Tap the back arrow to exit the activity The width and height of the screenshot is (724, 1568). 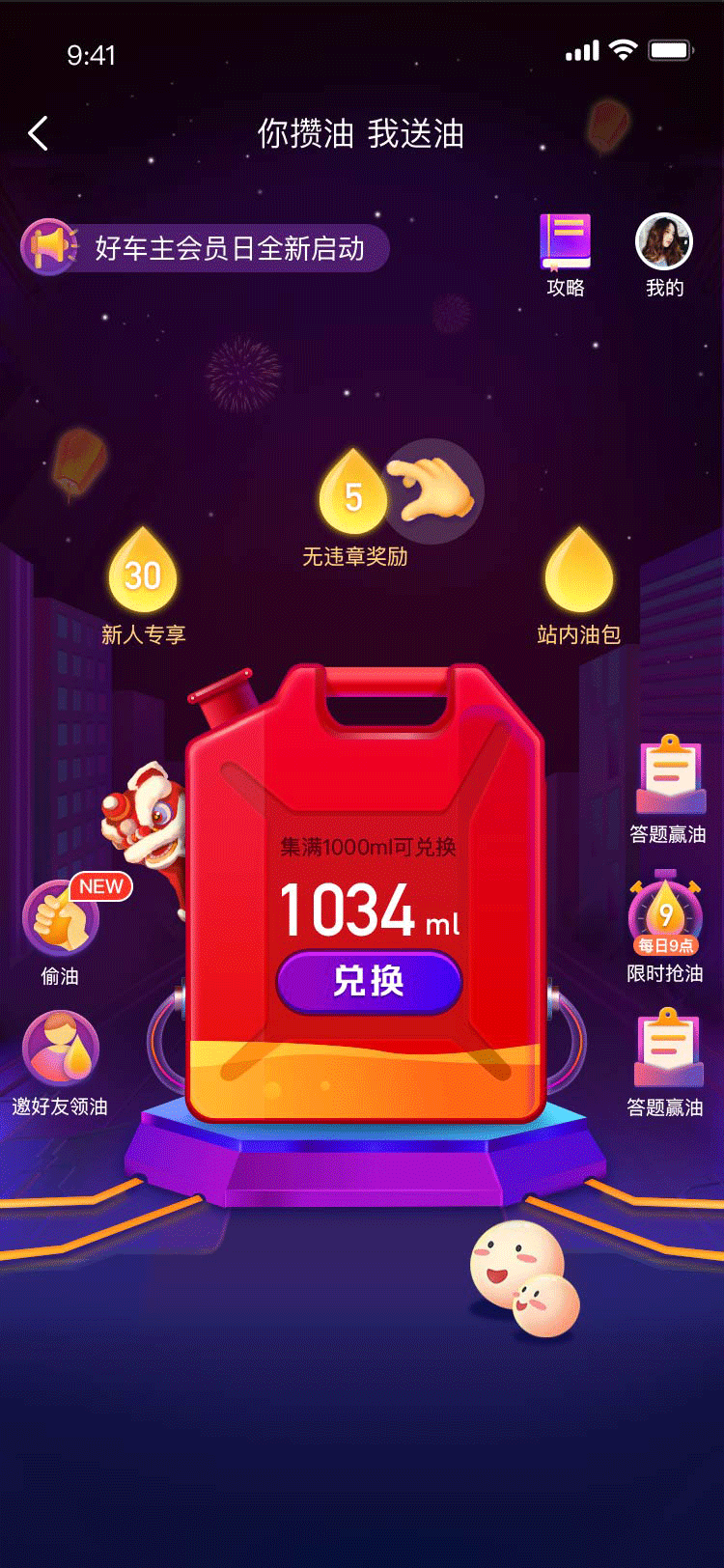click(x=39, y=133)
